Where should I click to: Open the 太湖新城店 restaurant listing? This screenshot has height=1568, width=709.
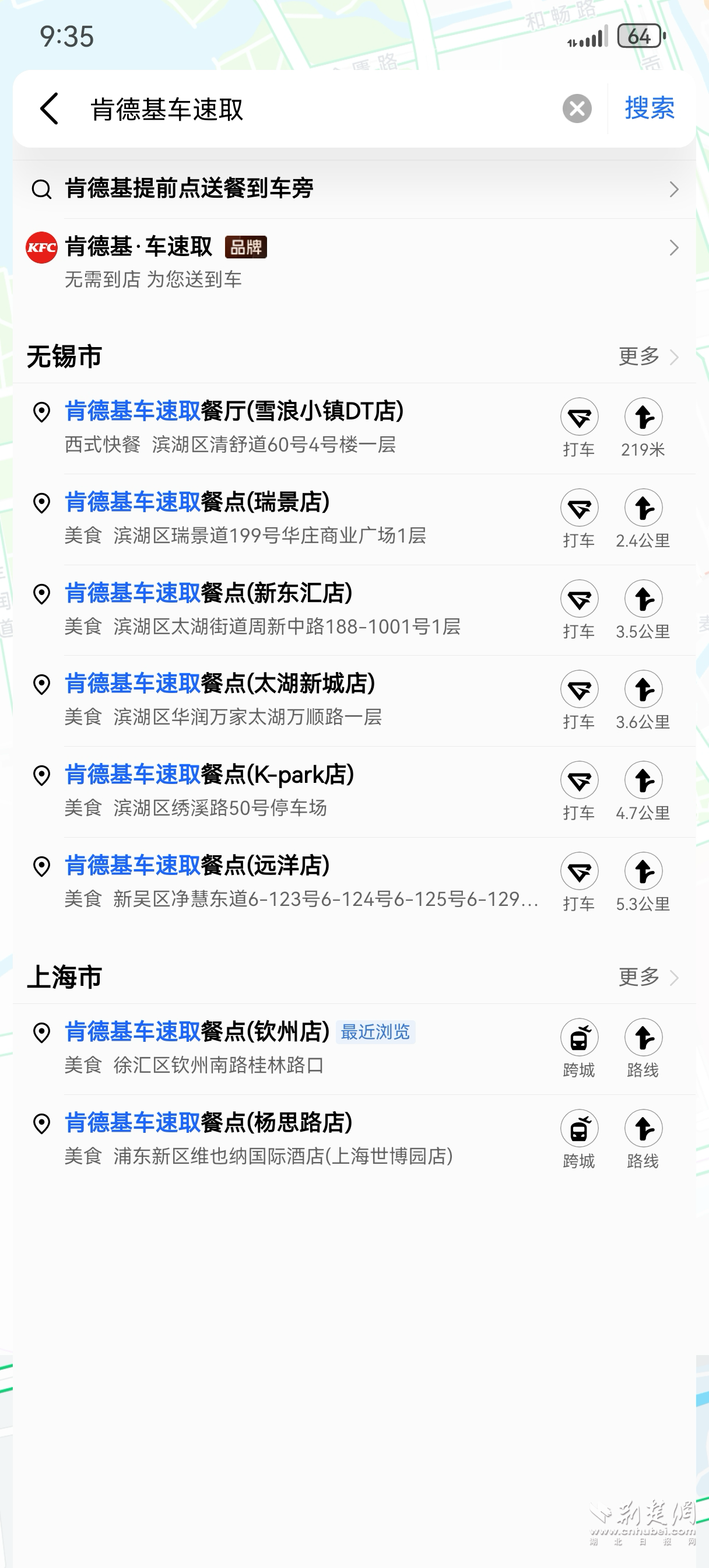point(219,683)
